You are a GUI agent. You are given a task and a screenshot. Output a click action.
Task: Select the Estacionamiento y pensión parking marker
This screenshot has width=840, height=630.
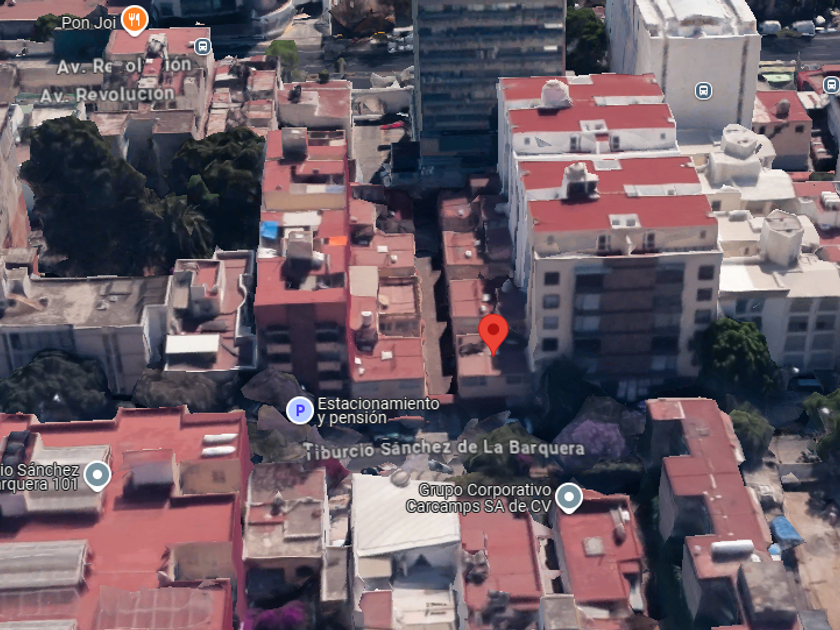(300, 411)
